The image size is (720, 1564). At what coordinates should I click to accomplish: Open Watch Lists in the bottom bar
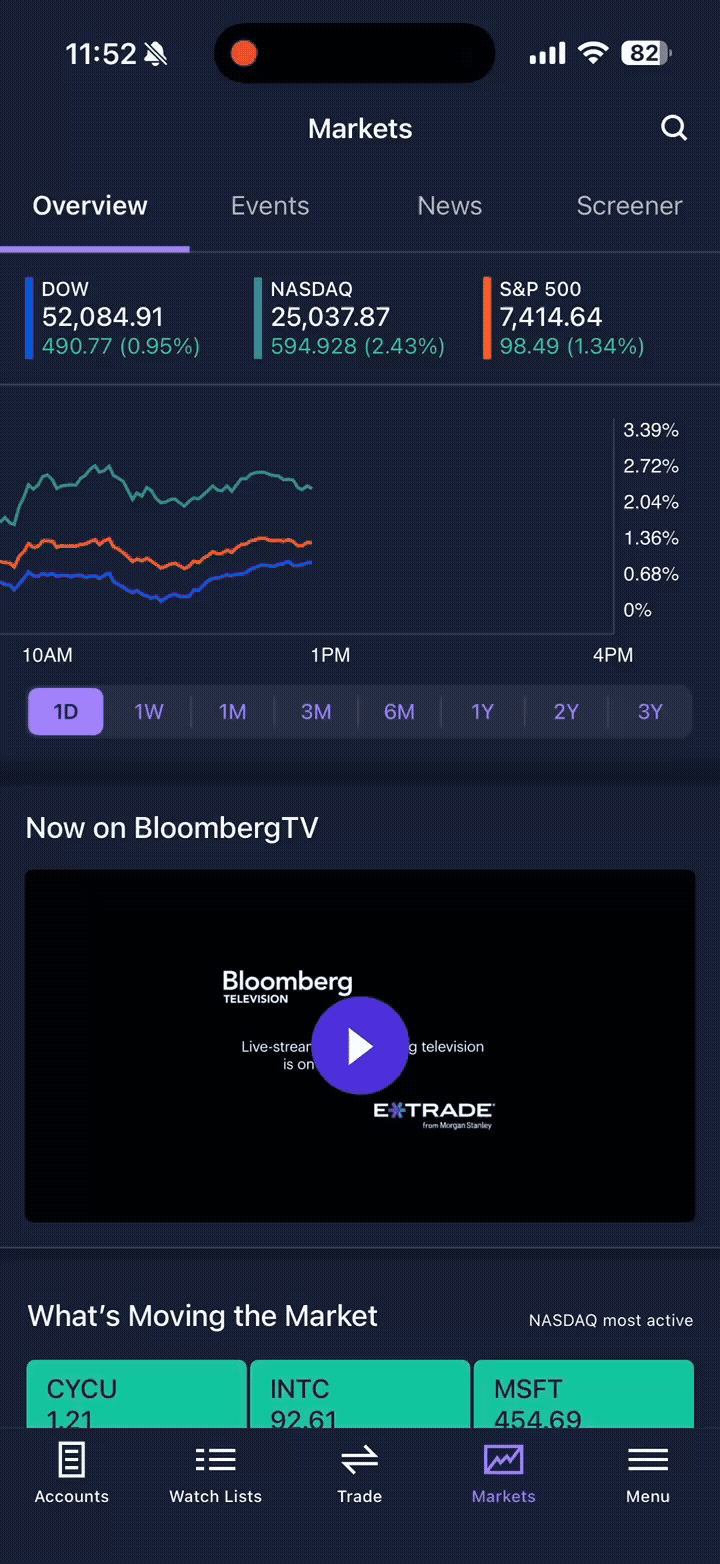click(216, 1473)
